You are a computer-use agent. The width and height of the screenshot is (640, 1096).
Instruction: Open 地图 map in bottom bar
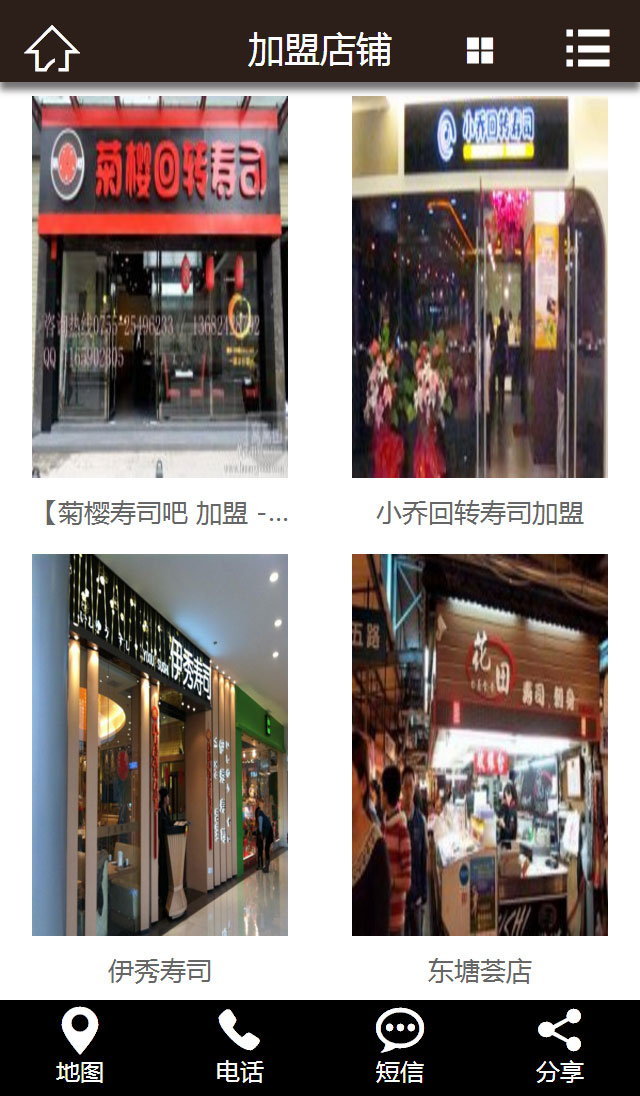tap(80, 1047)
